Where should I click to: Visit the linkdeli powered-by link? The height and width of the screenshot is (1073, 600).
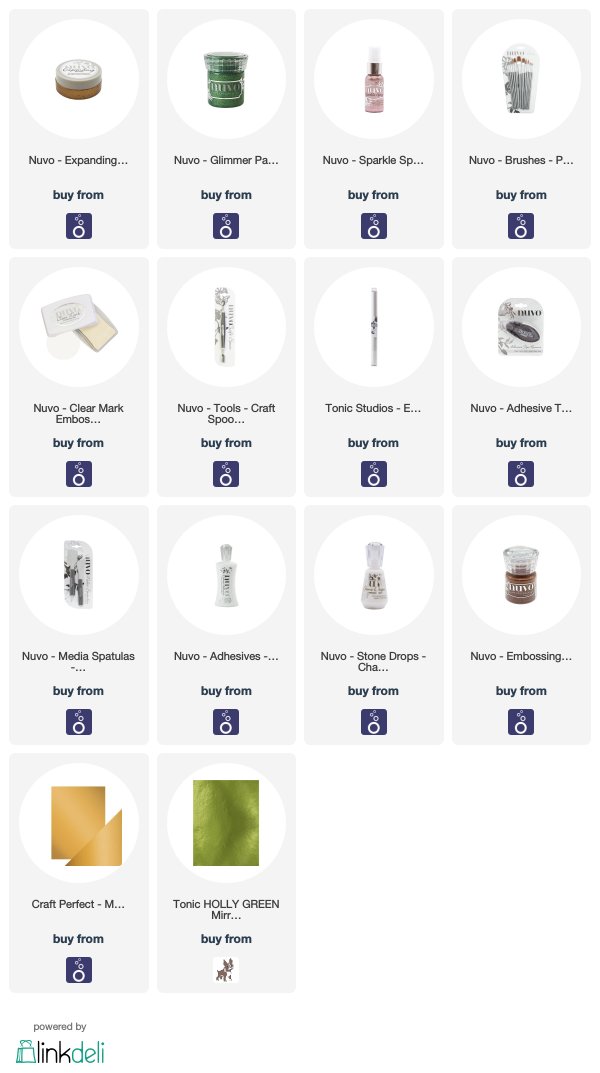pos(60,1044)
